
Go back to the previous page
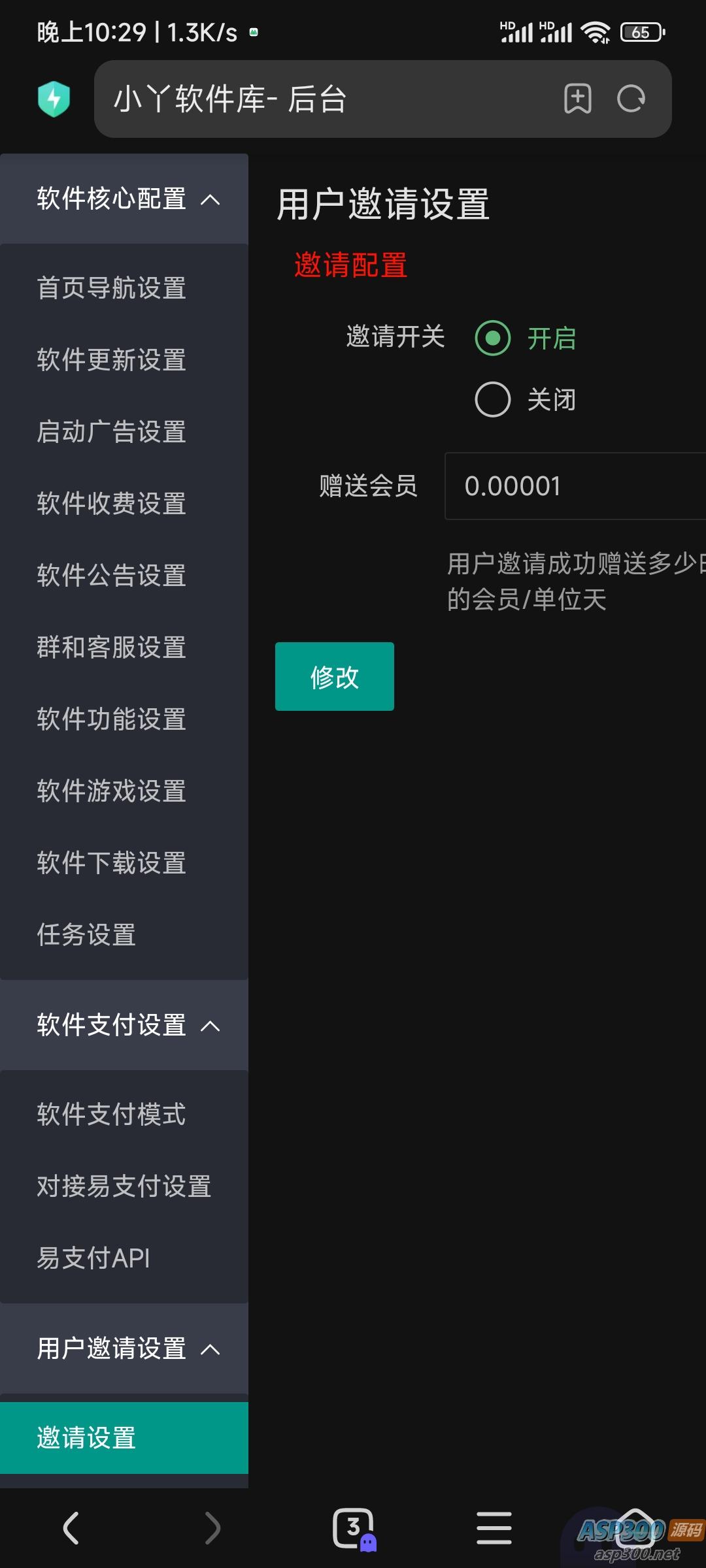coord(71,1528)
